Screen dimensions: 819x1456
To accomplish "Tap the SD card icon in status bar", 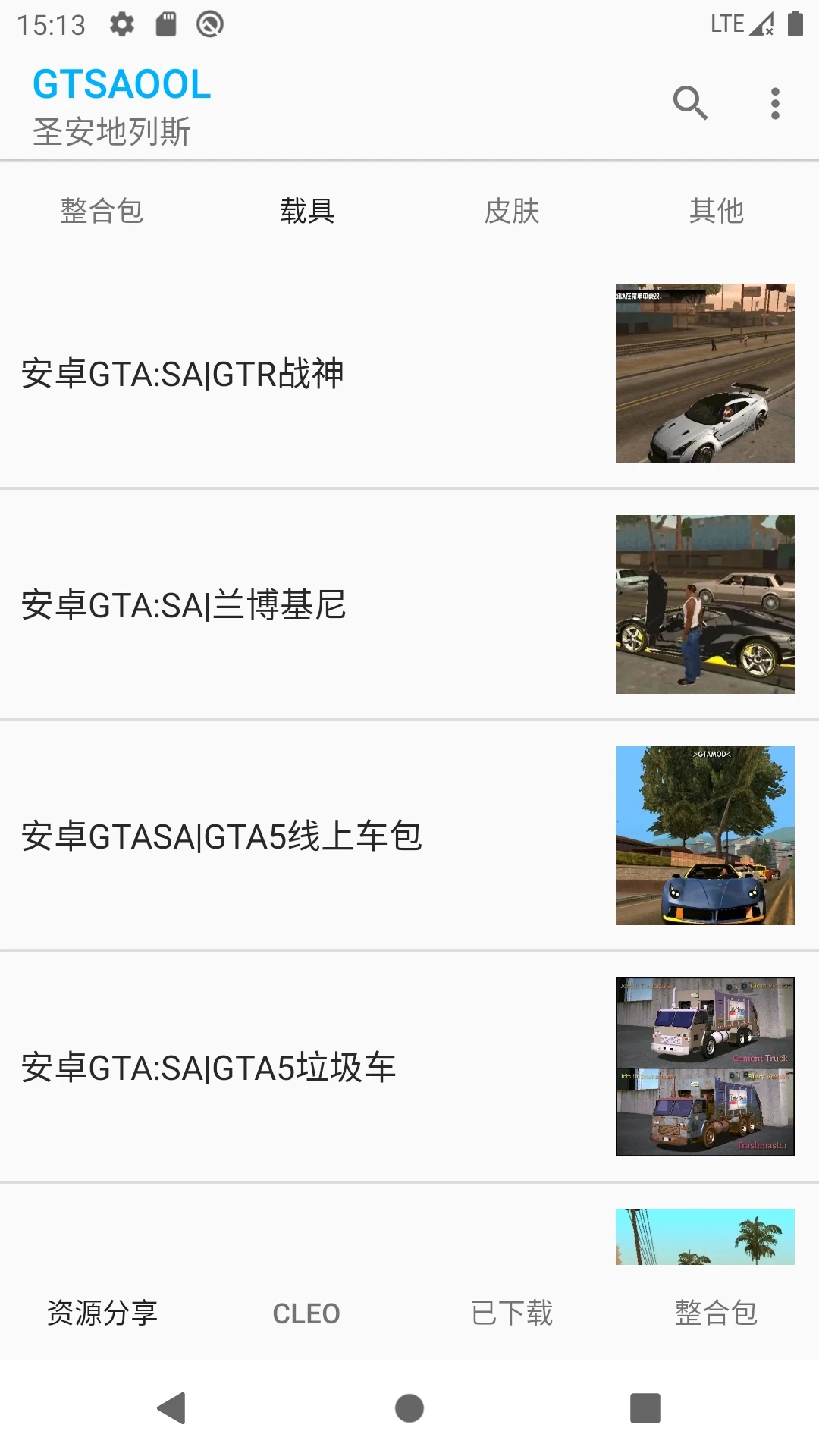I will click(165, 23).
